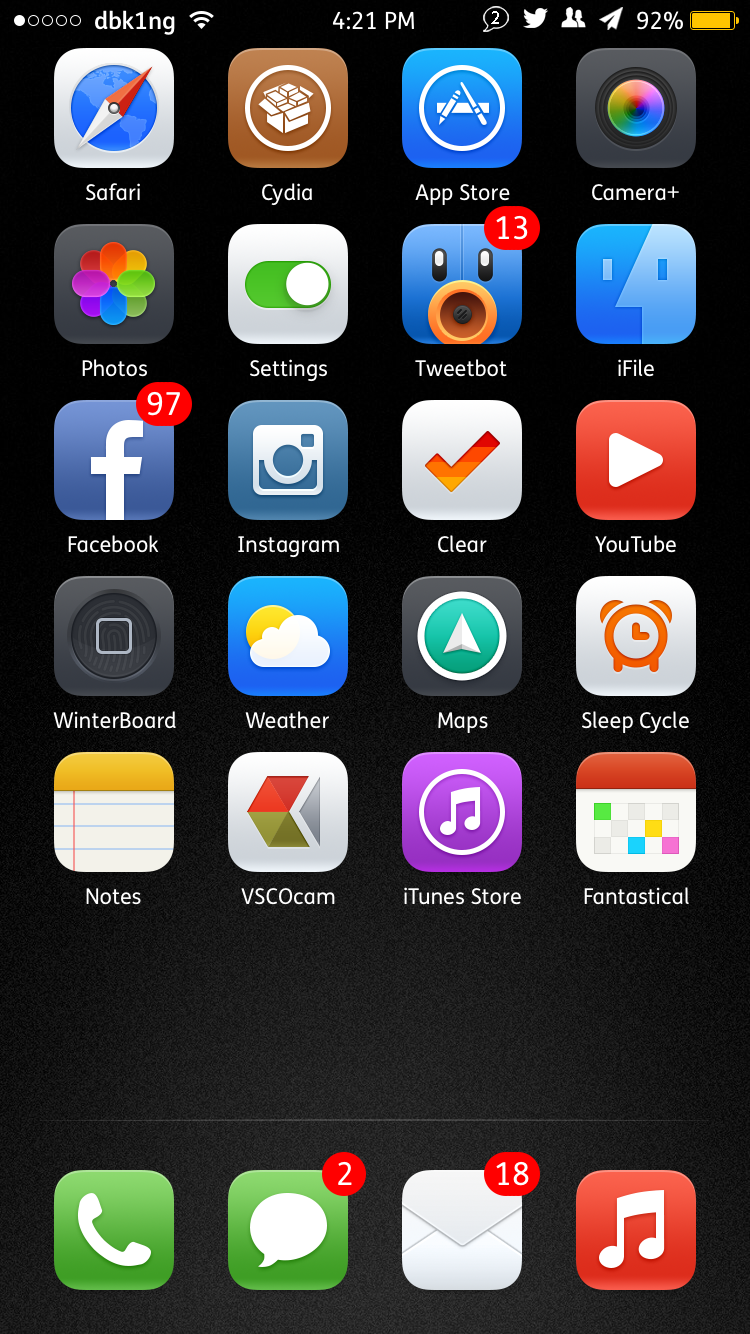Open the App Store
This screenshot has height=1334, width=750.
pos(462,108)
